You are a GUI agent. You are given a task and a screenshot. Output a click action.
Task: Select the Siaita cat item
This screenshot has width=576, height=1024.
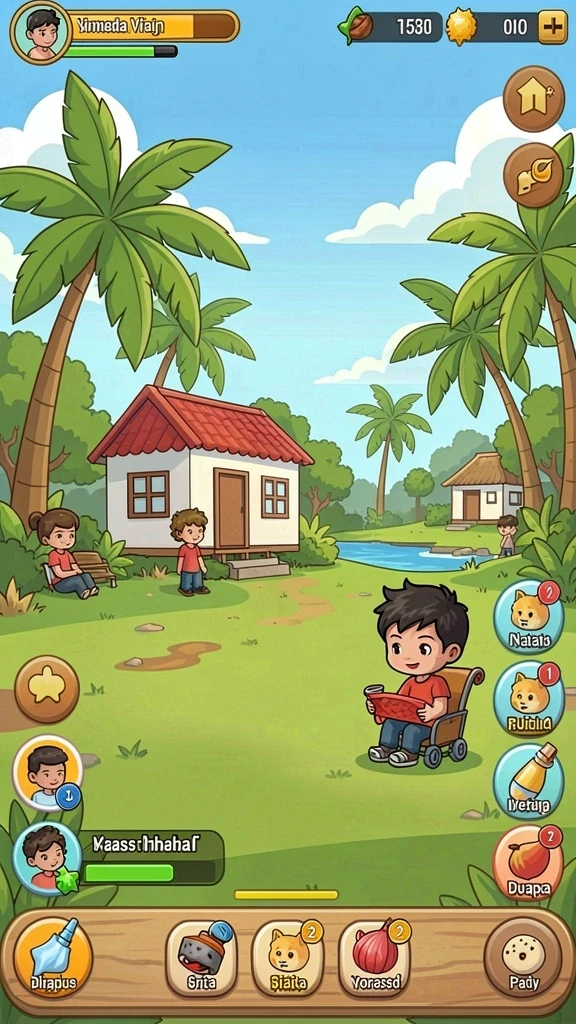click(x=288, y=959)
